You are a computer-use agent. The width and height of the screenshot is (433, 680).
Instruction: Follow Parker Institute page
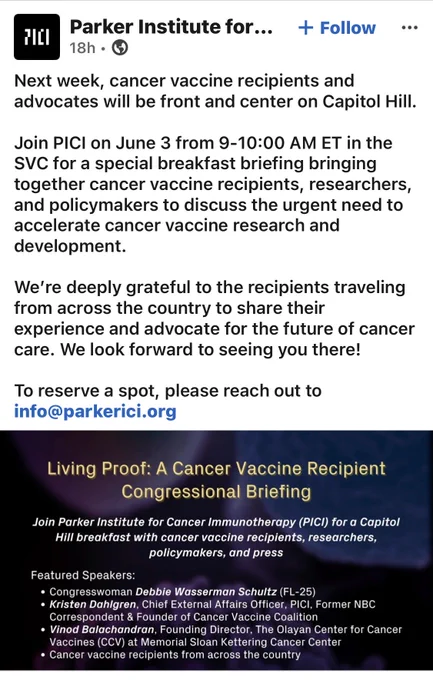pyautogui.click(x=337, y=28)
